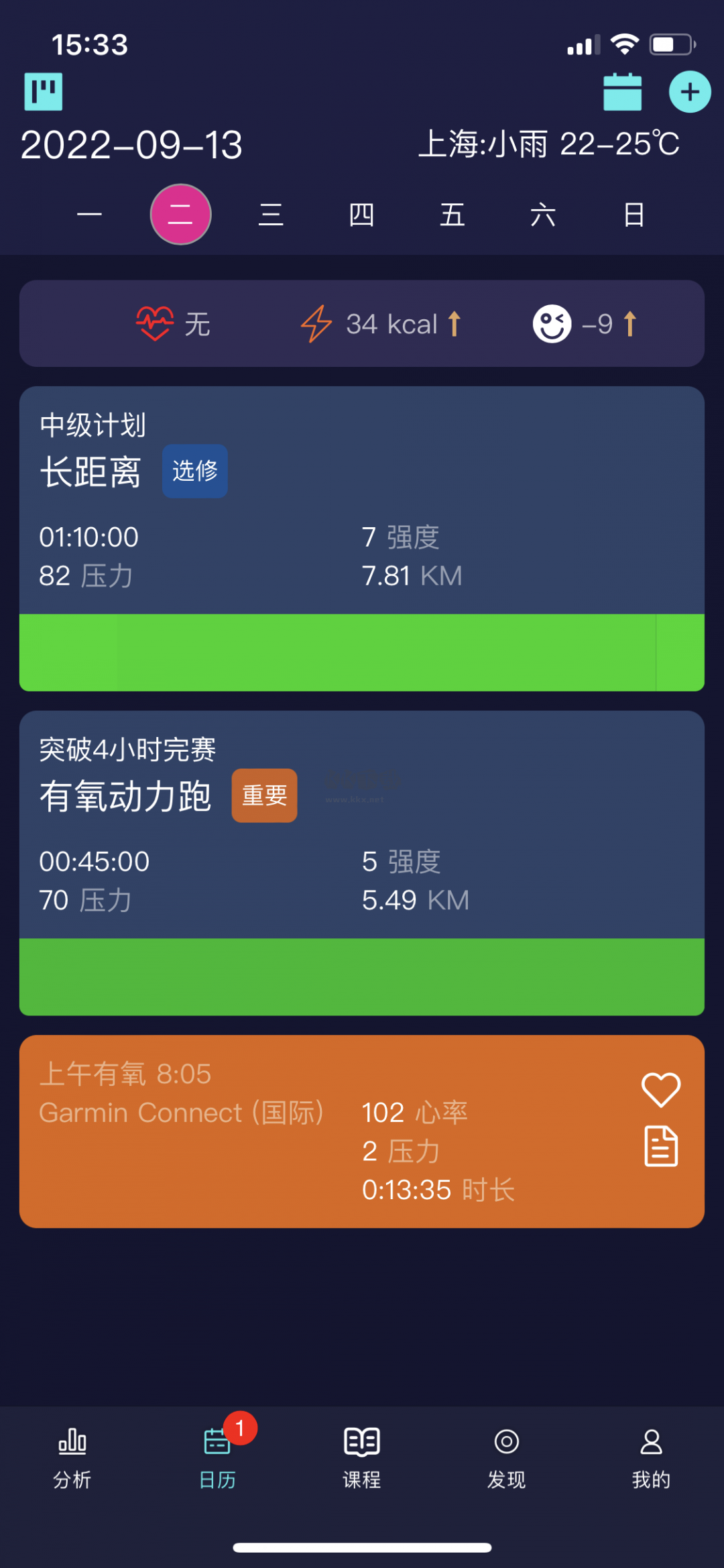This screenshot has width=724, height=1568.
Task: Open the calendar icon in the top bar
Action: tap(622, 92)
